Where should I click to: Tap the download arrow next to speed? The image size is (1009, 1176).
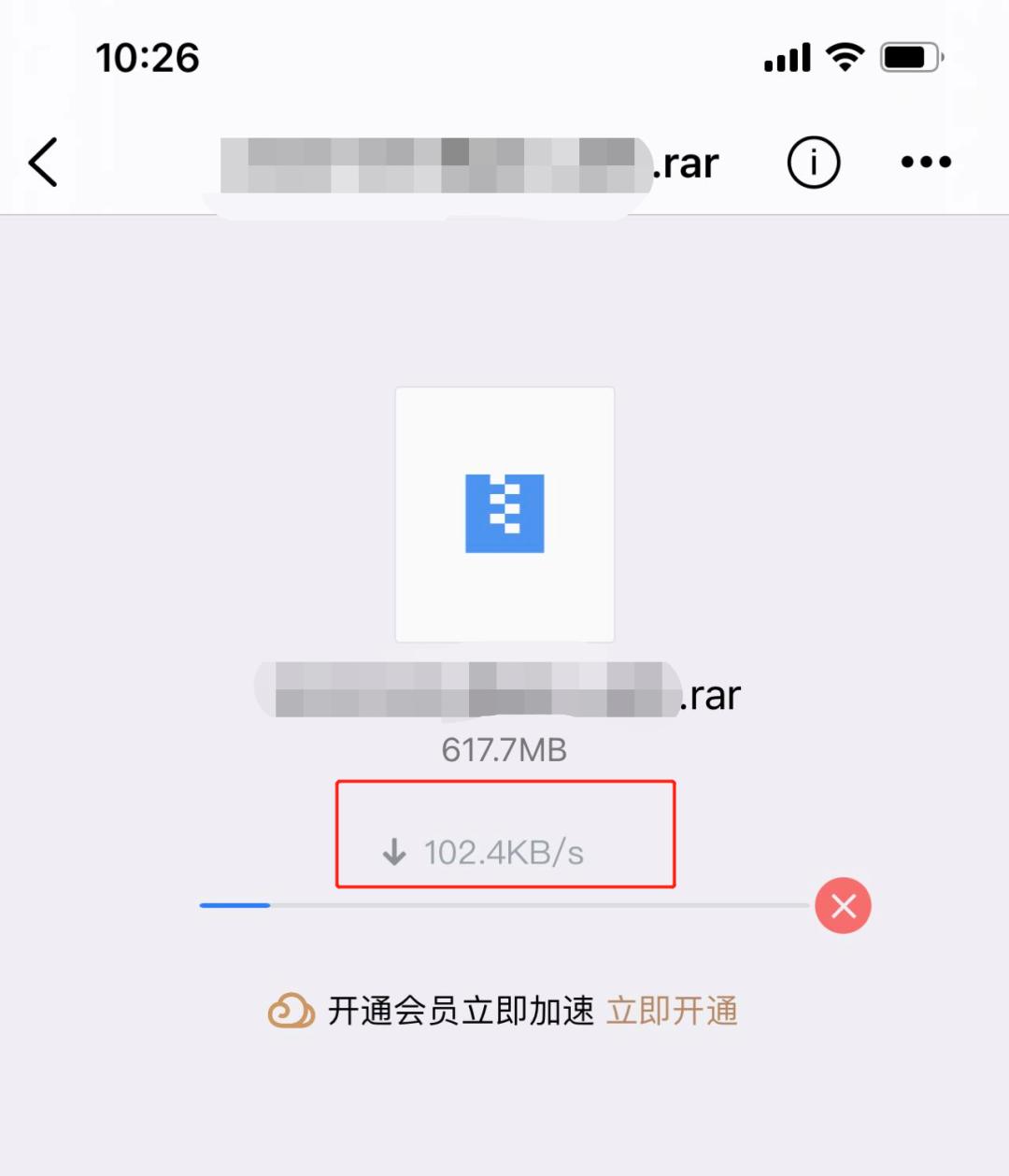(x=393, y=852)
